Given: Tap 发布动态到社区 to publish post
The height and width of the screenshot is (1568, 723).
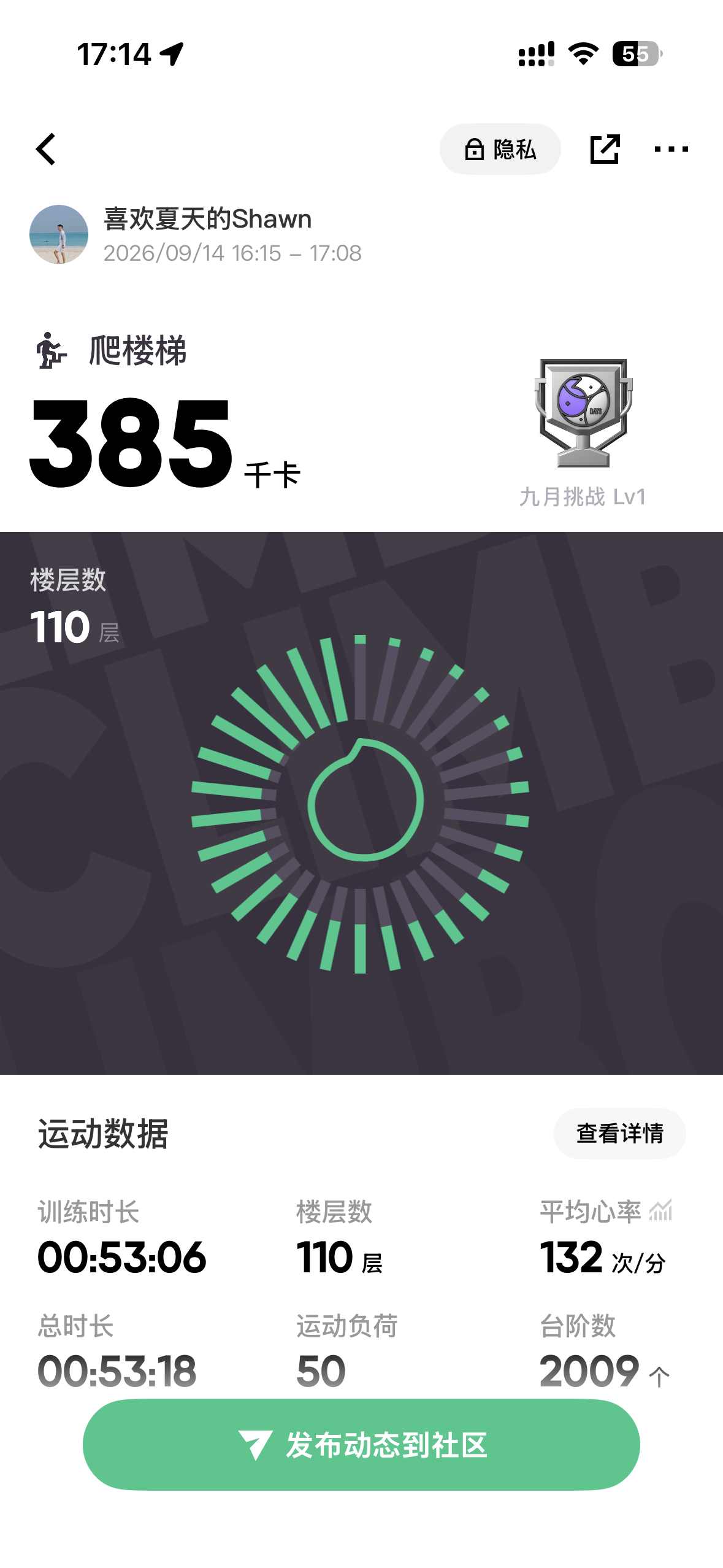Looking at the screenshot, I should click(361, 1445).
